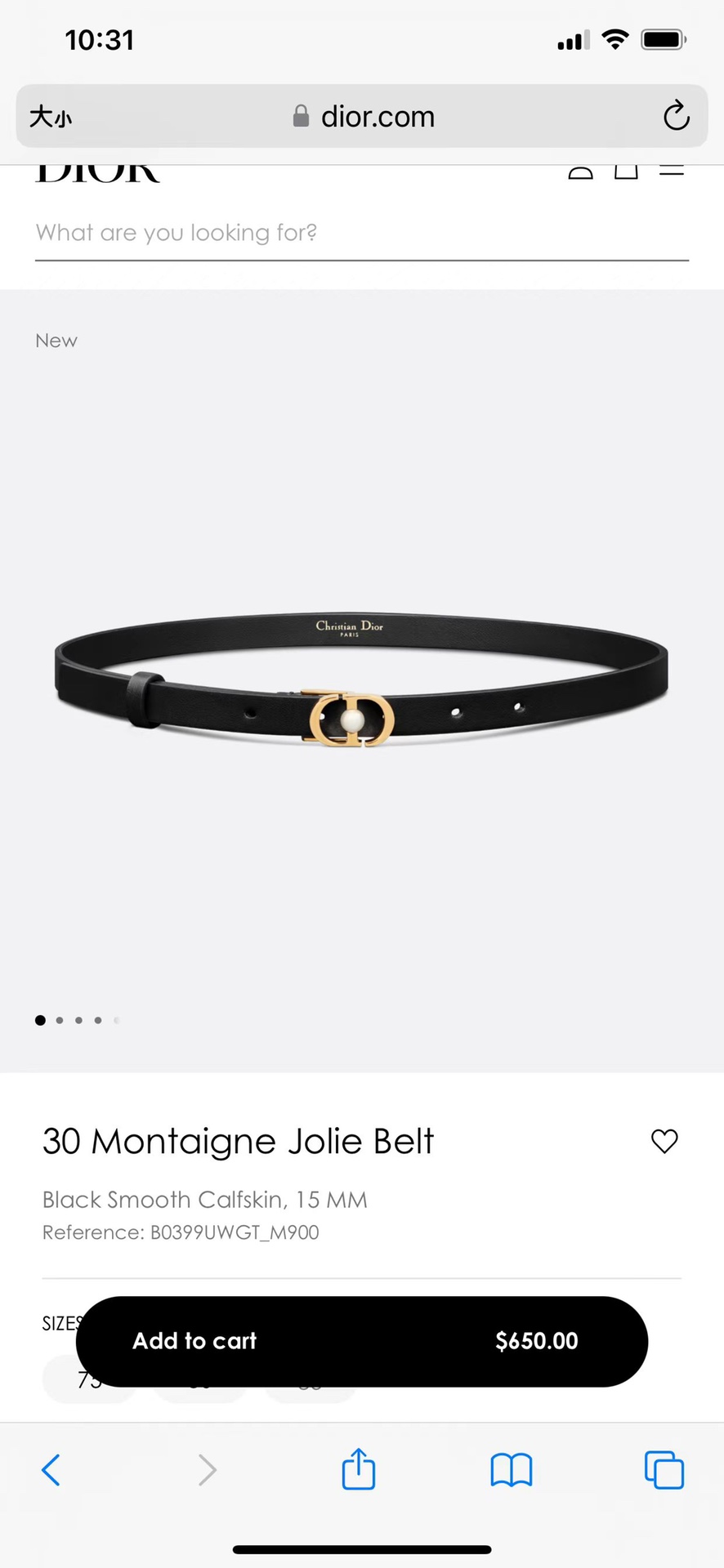The height and width of the screenshot is (1568, 724).
Task: Add to cart for $650.00
Action: pyautogui.click(x=361, y=1341)
